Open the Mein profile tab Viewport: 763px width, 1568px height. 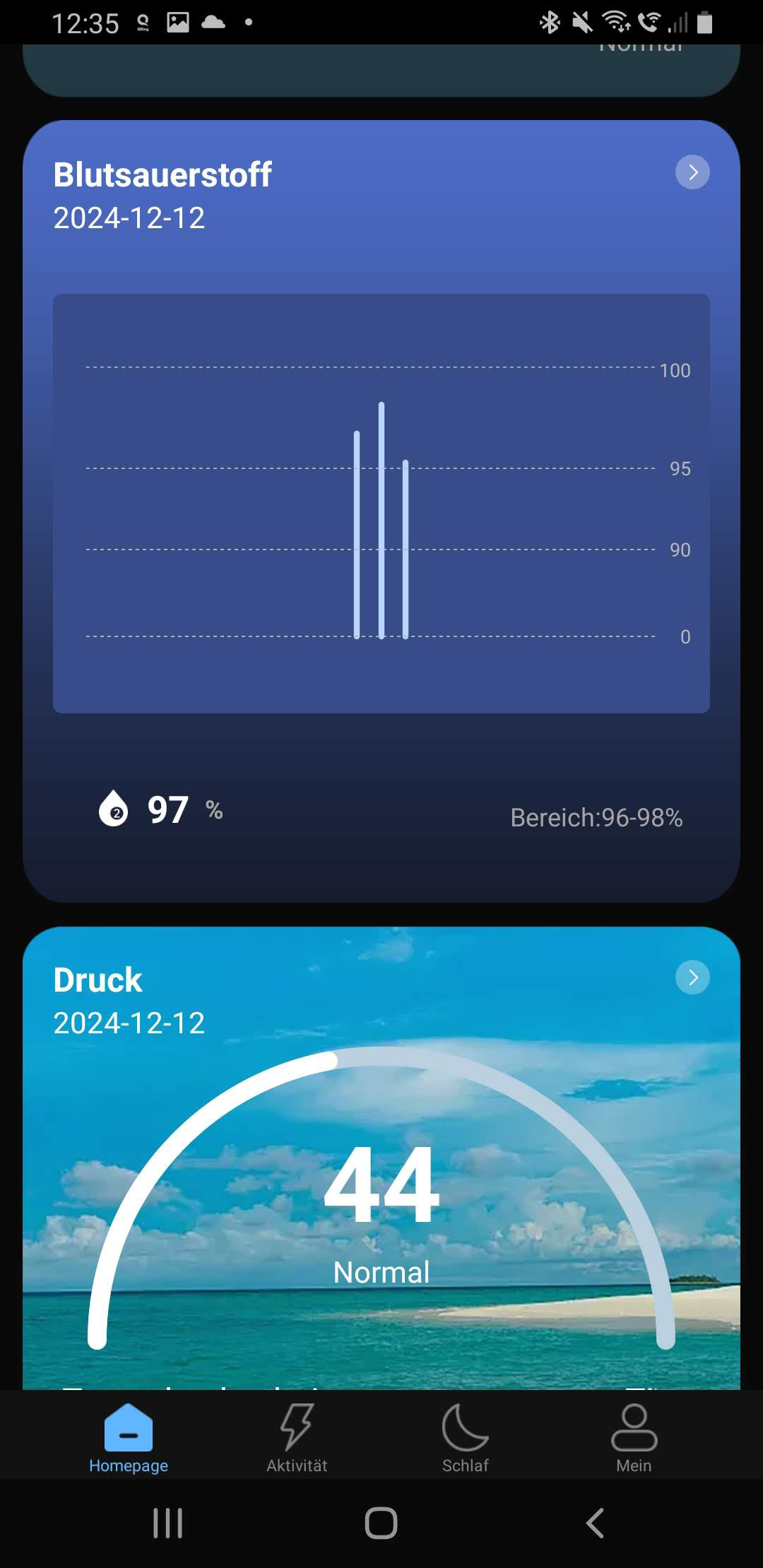[634, 1438]
